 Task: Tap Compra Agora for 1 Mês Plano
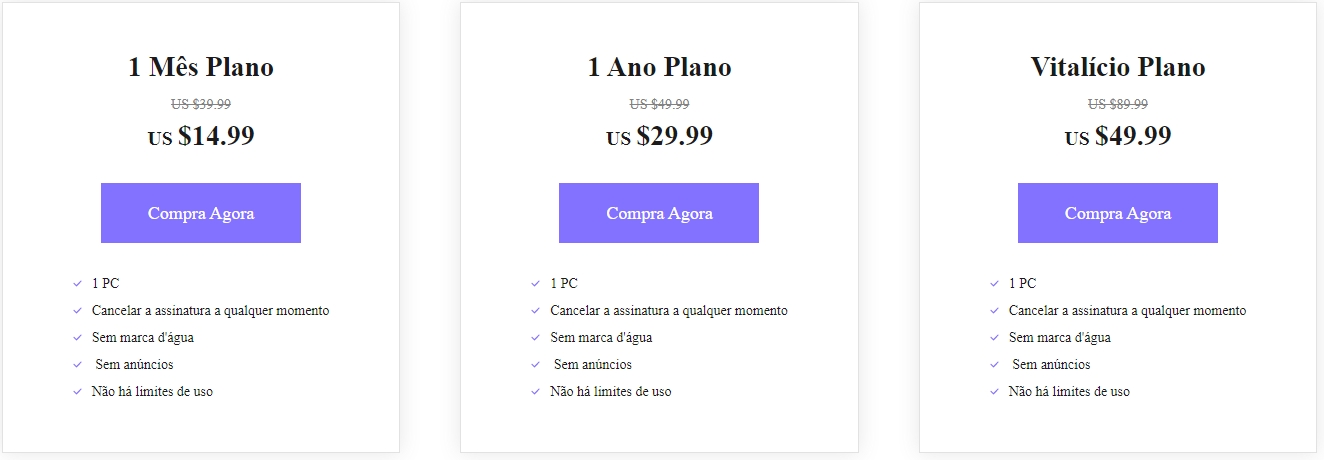pos(201,213)
